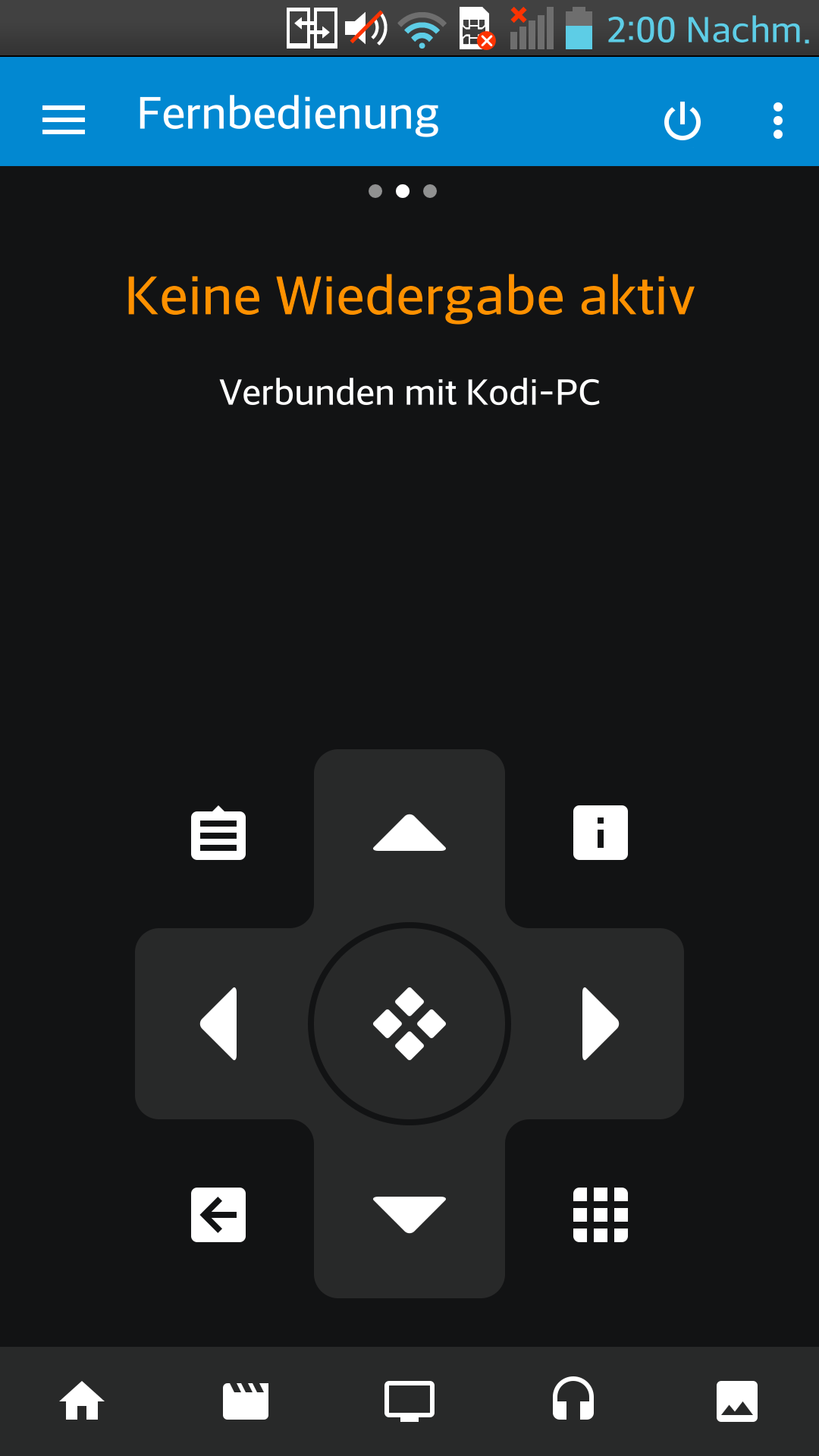Open music with the headphones icon

click(573, 1398)
